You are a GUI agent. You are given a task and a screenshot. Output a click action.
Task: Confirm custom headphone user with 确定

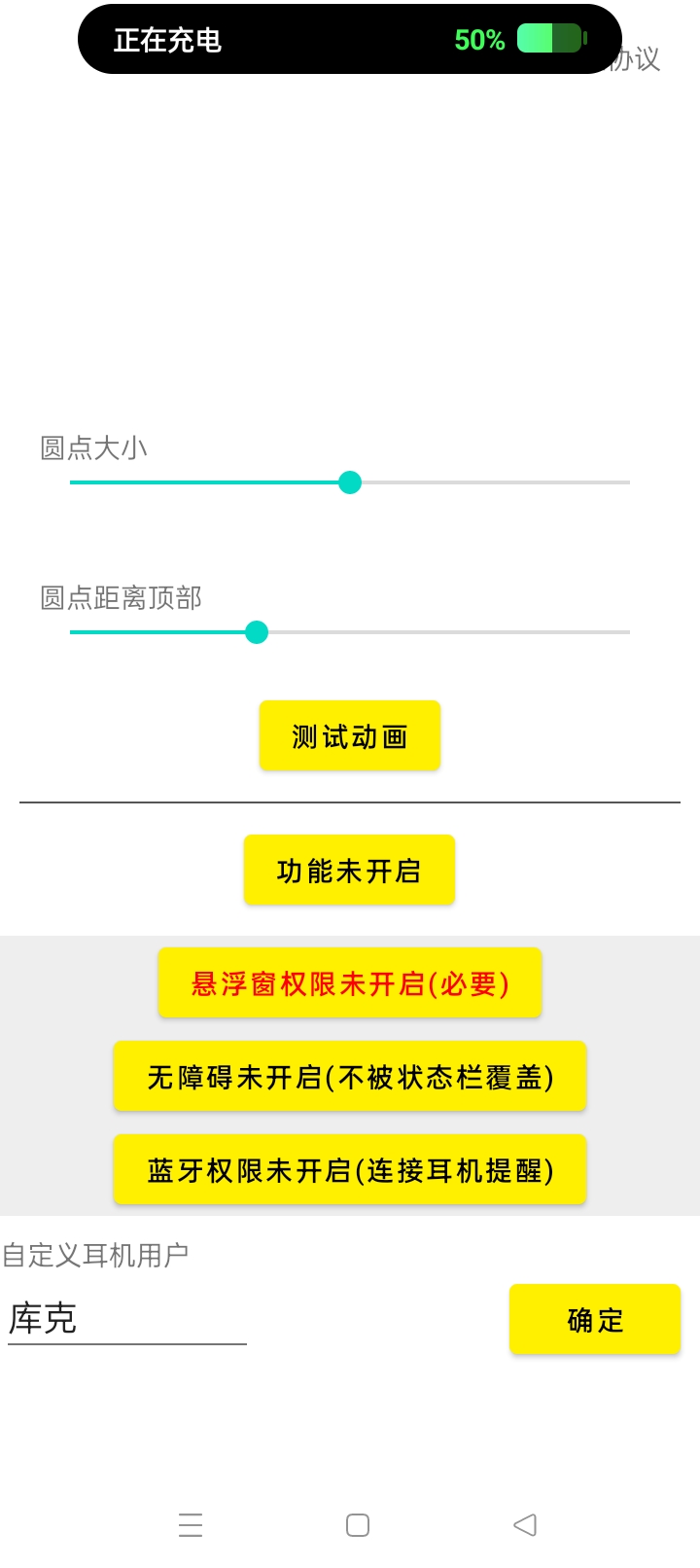[594, 1319]
